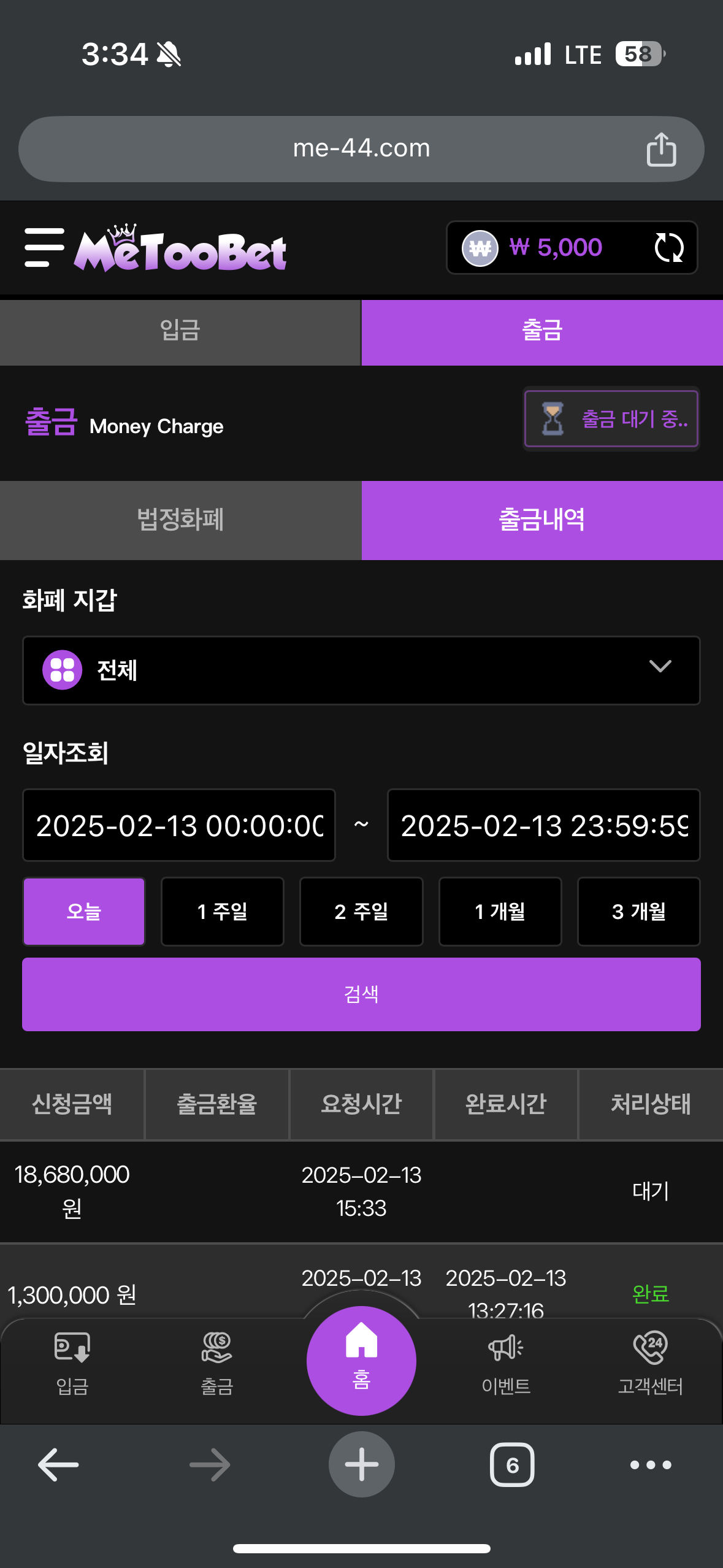Select the 출금내역 tab
The height and width of the screenshot is (1568, 723).
point(541,520)
